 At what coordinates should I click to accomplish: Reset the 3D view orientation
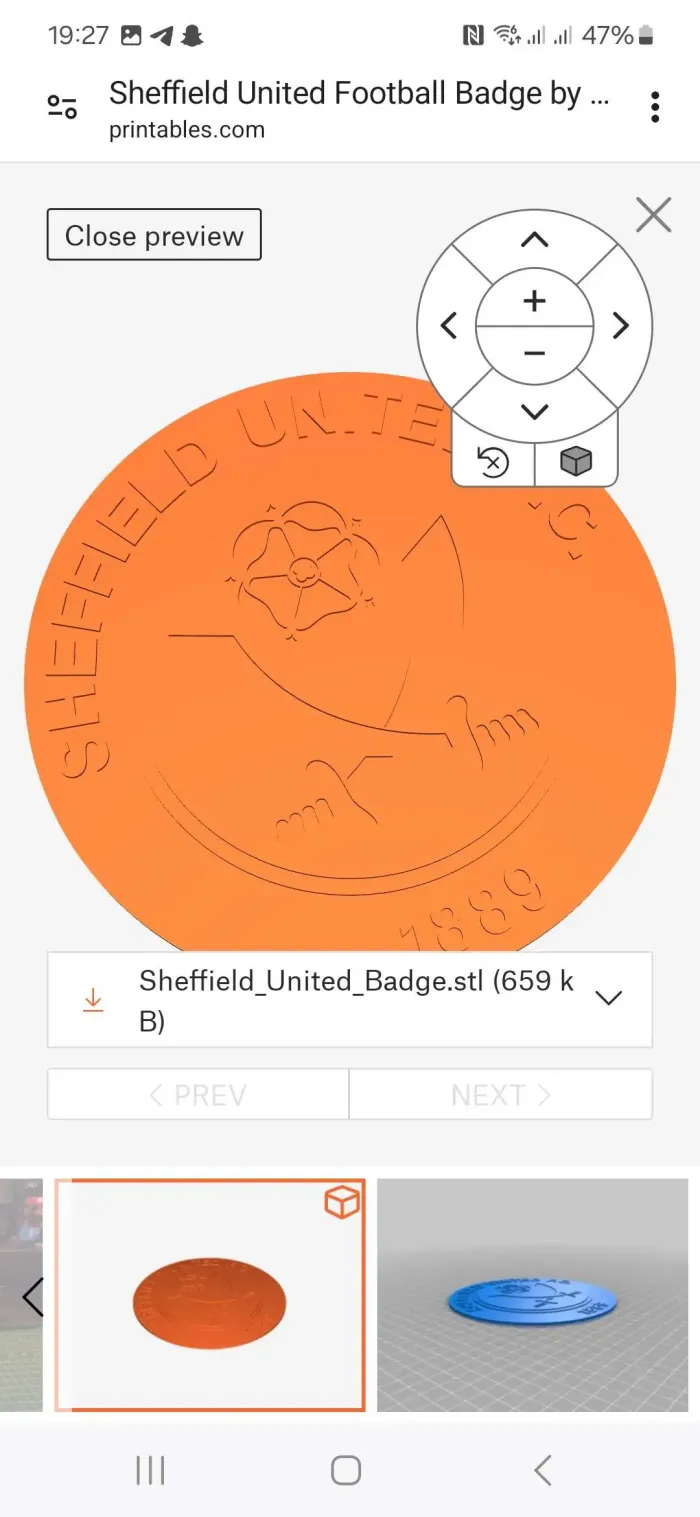(x=493, y=462)
